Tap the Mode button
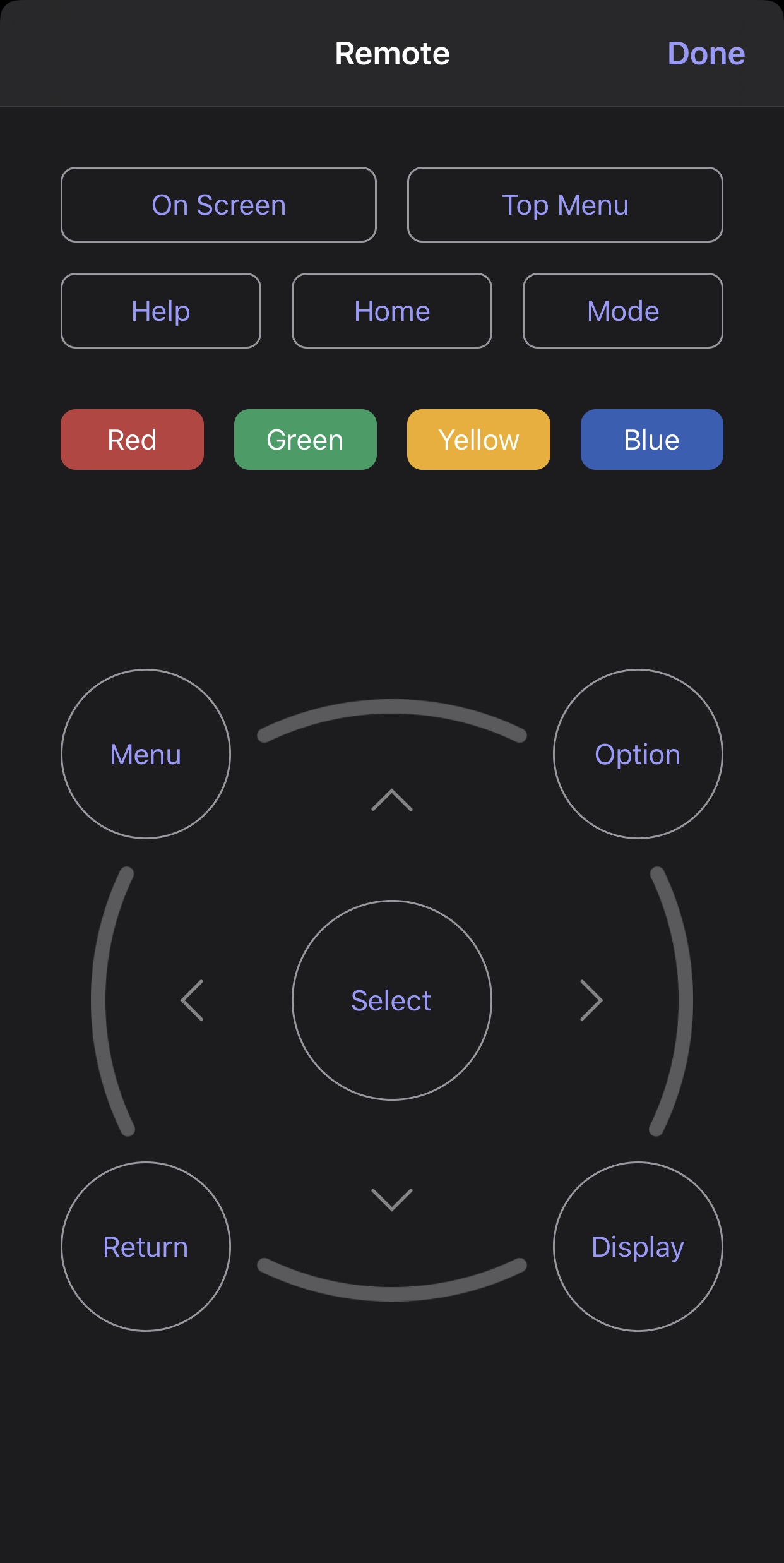The image size is (784, 1563). (x=622, y=311)
